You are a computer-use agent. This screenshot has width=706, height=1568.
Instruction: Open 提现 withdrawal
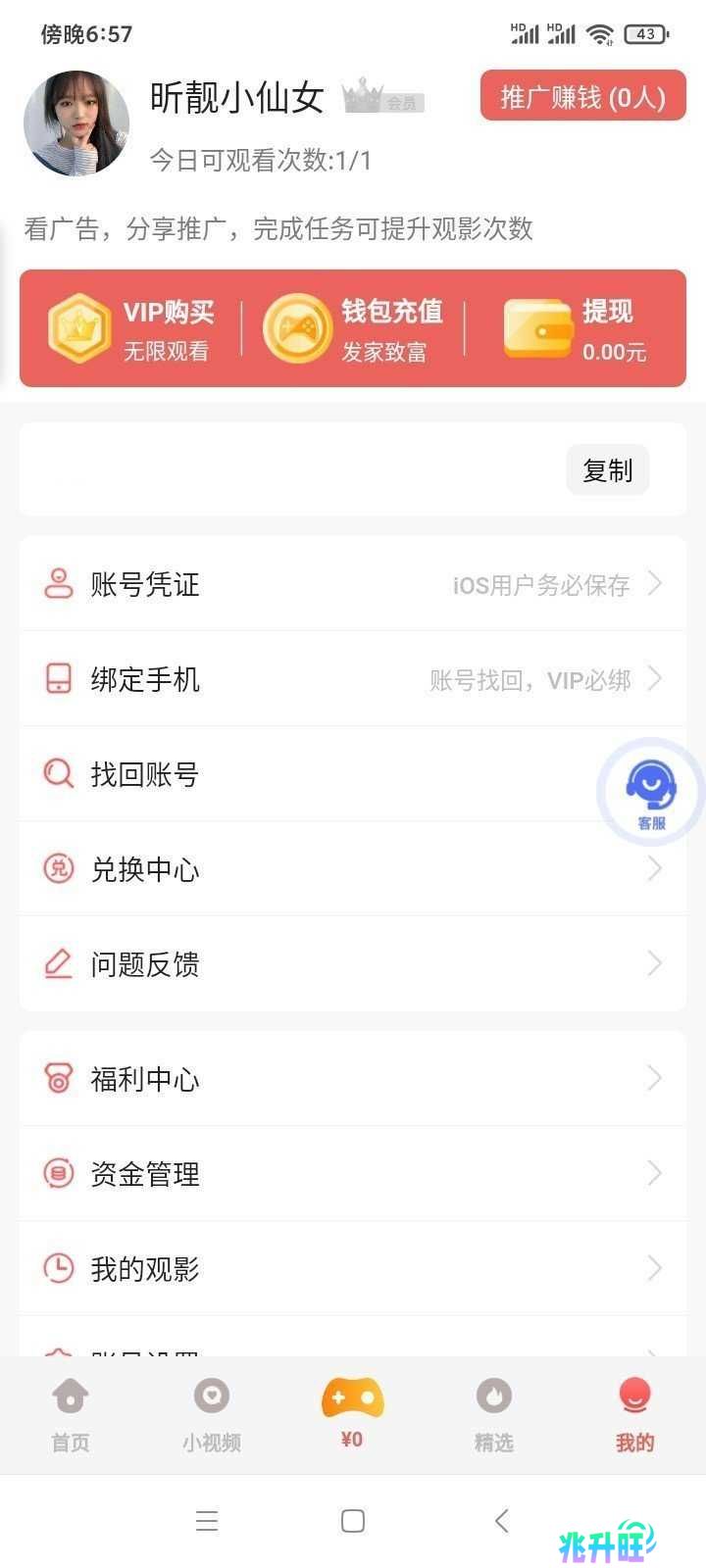point(577,328)
